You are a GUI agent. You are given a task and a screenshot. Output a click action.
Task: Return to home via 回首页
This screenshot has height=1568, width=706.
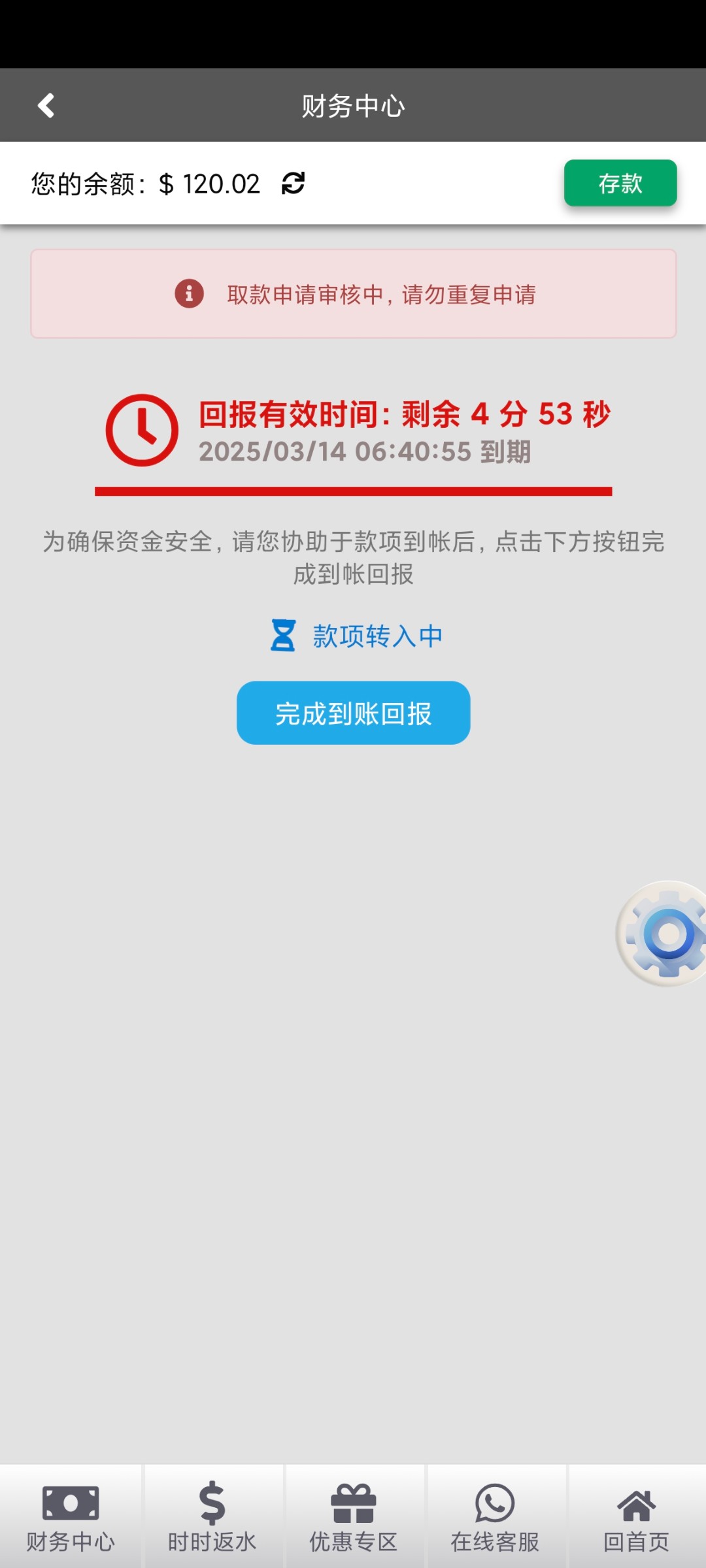(x=637, y=1517)
